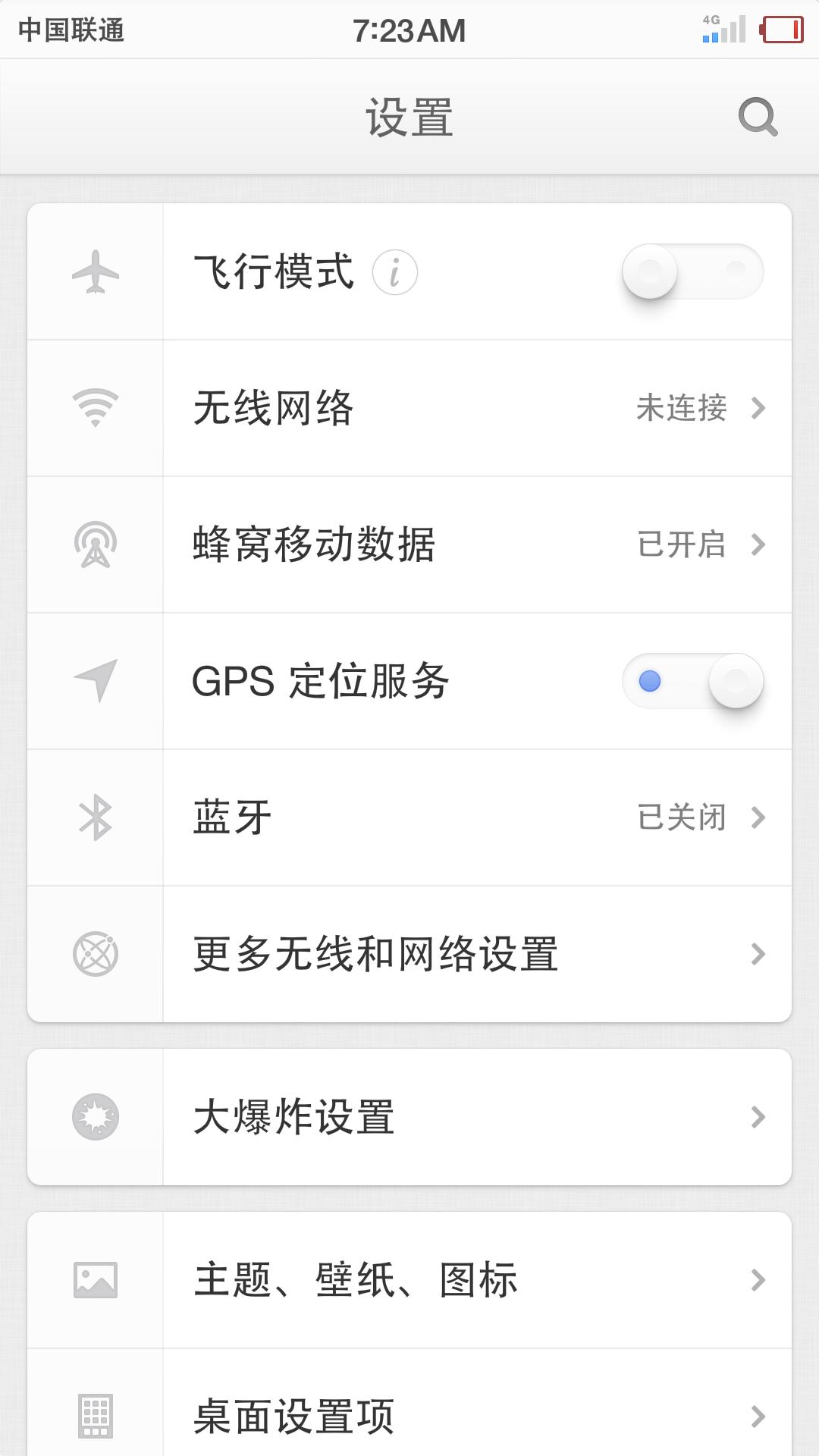This screenshot has height=1456, width=819.
Task: Expand the 无线网络 row via its chevron
Action: 757,409
